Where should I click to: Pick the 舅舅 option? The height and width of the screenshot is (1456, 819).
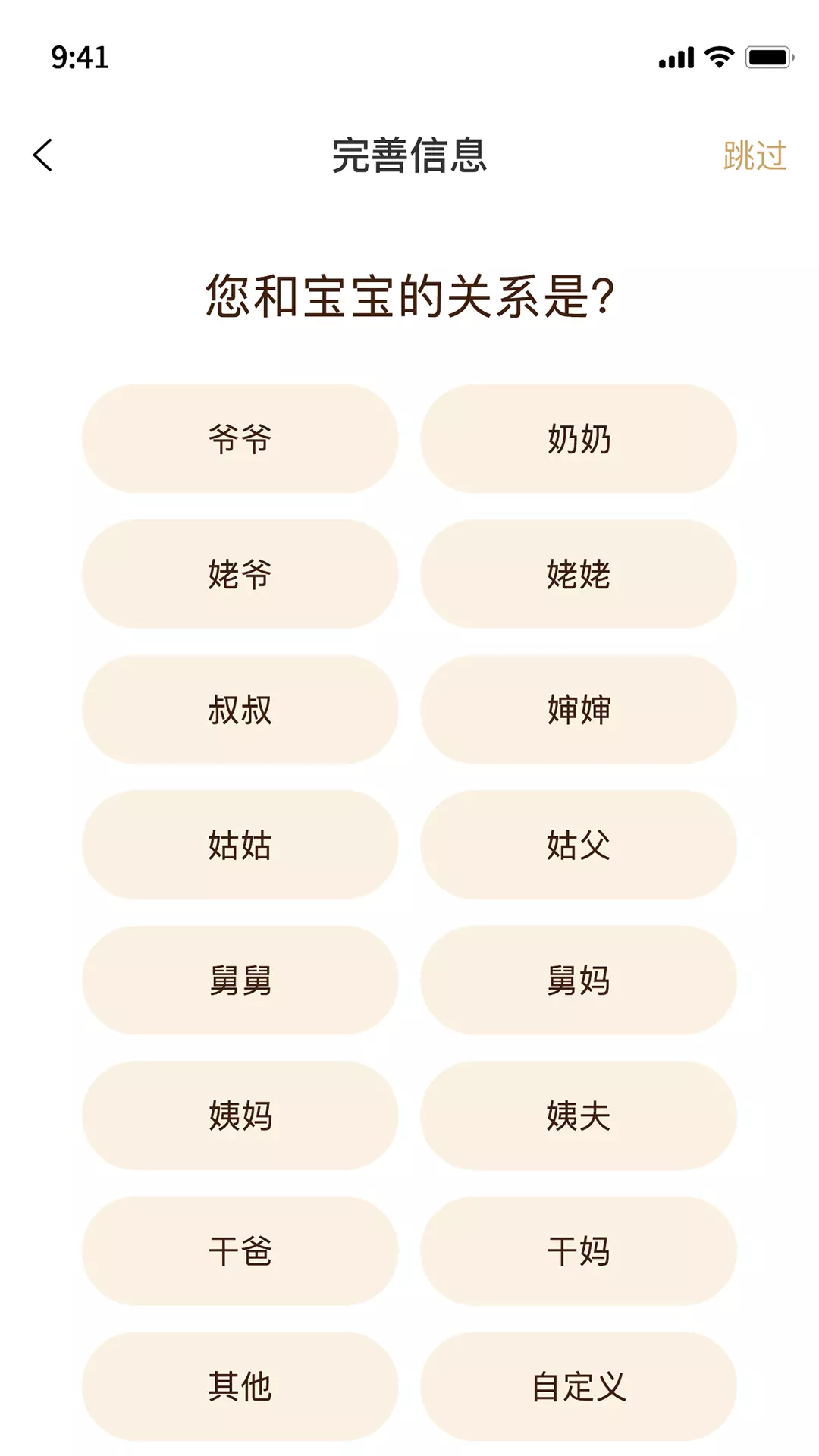240,981
